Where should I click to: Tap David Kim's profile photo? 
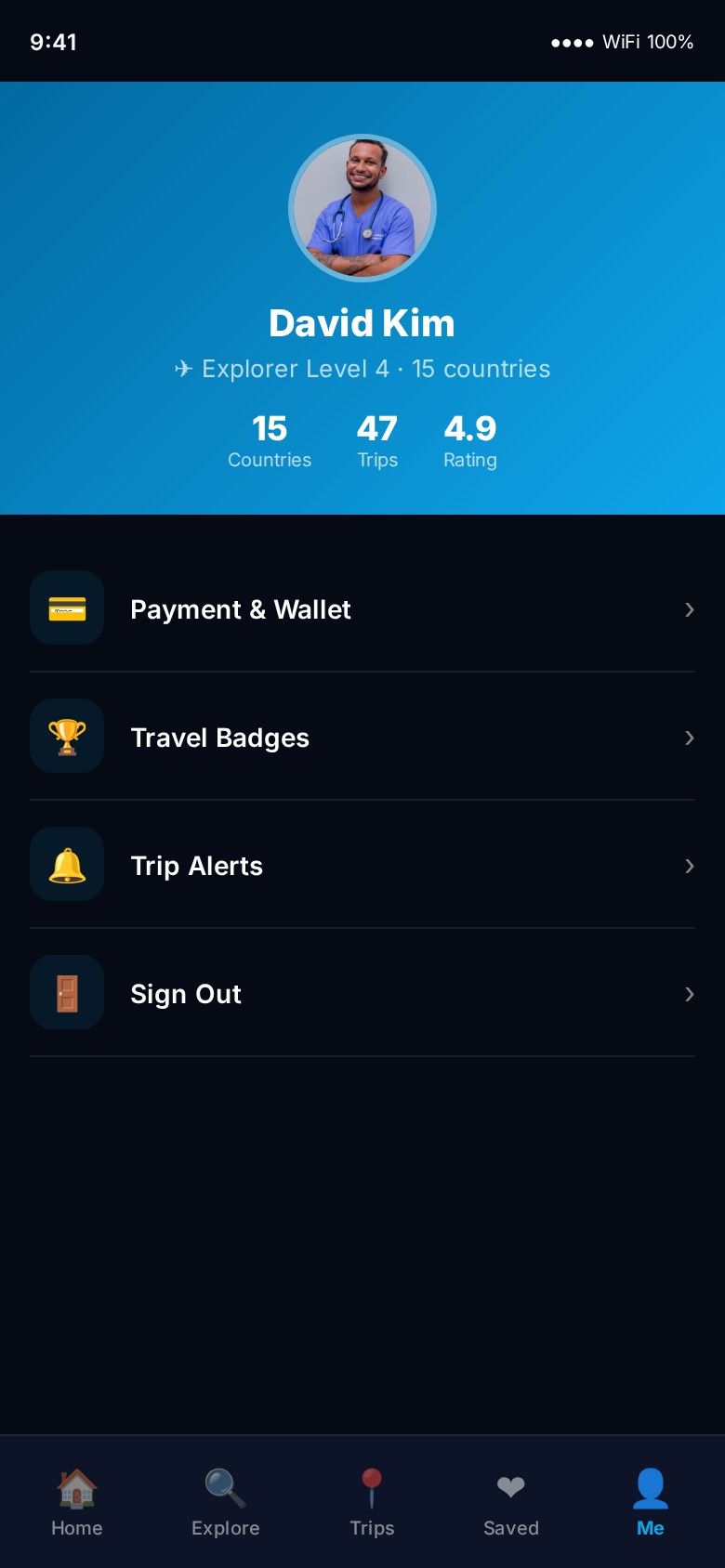pyautogui.click(x=362, y=208)
